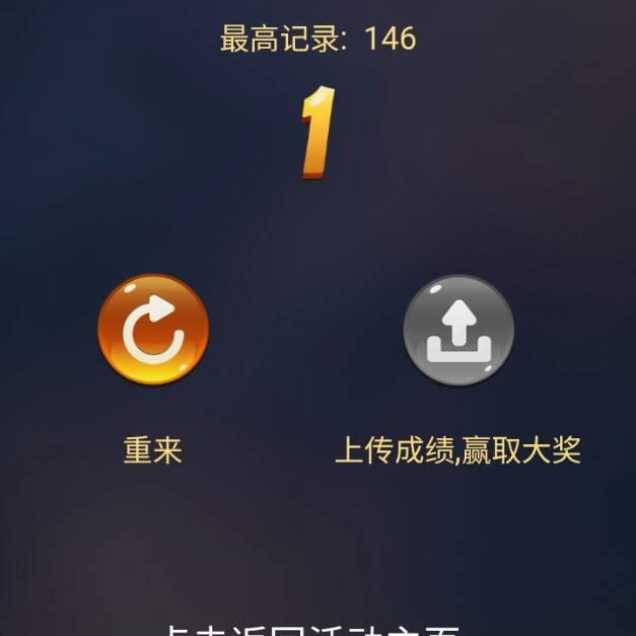Tap the orange 重来 restart button

pos(153,330)
